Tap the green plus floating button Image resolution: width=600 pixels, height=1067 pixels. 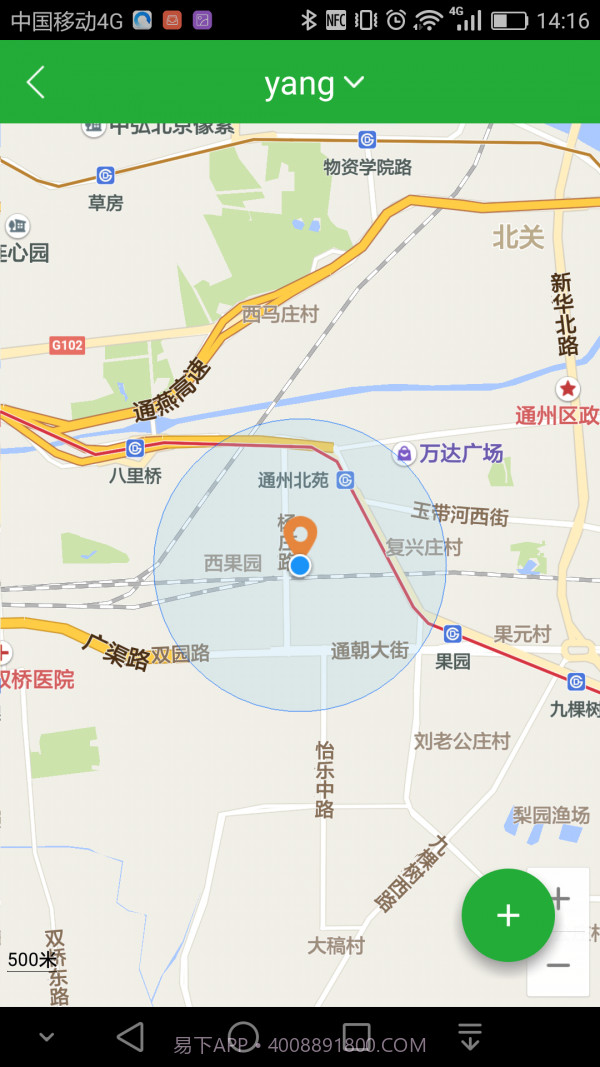tap(508, 915)
